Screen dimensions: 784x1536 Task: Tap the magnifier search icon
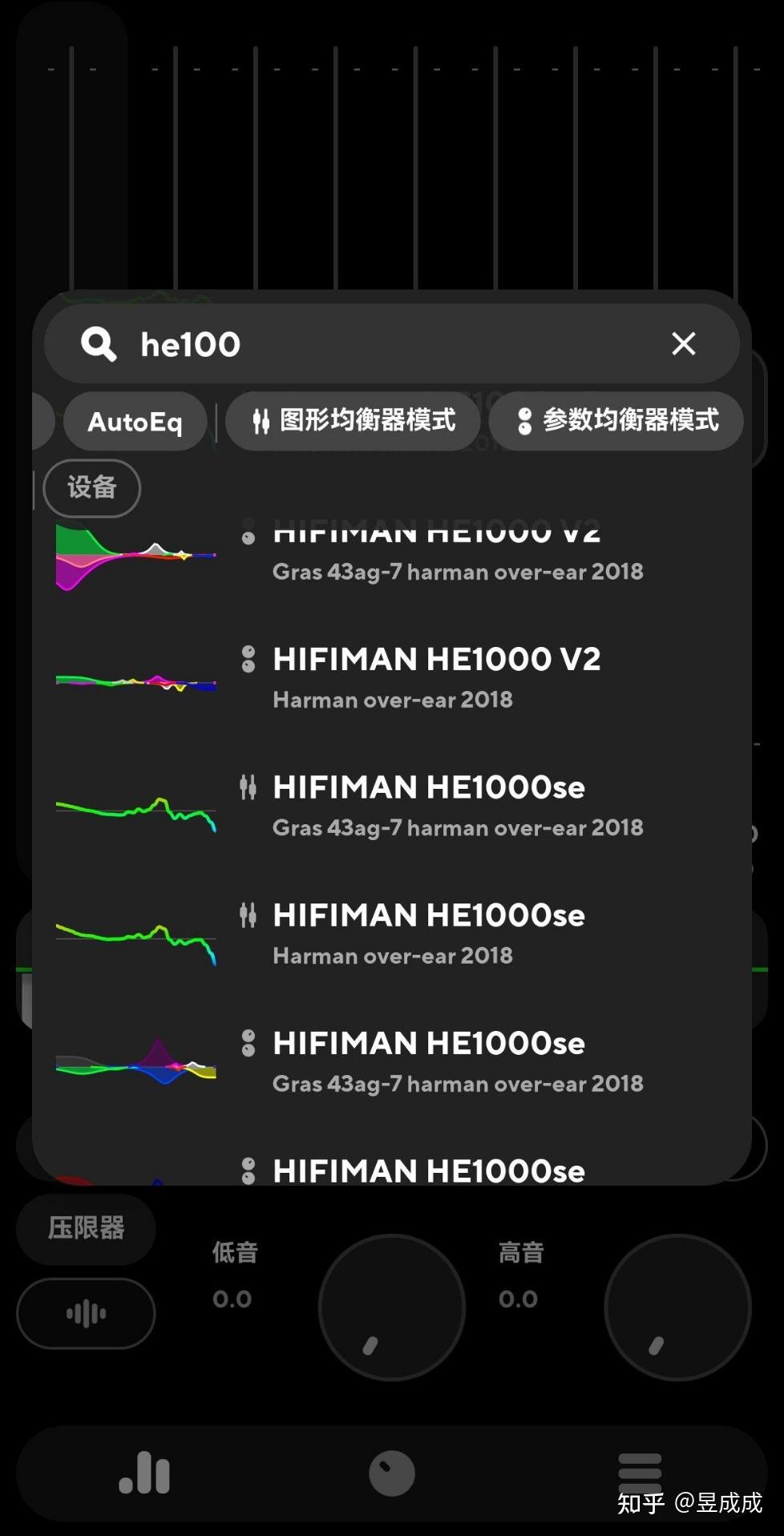(x=99, y=343)
